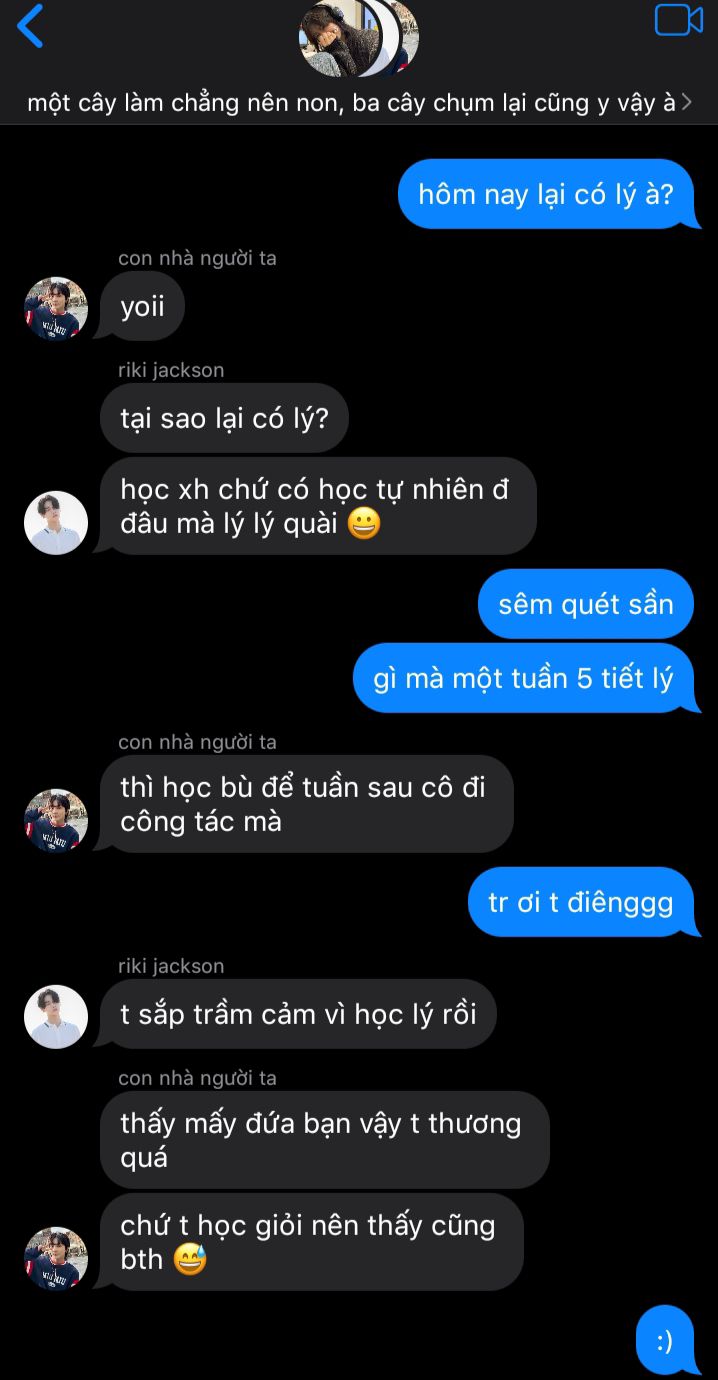Tap con nhà người ta's avatar beside "yoii"
The image size is (718, 1380).
[56, 308]
